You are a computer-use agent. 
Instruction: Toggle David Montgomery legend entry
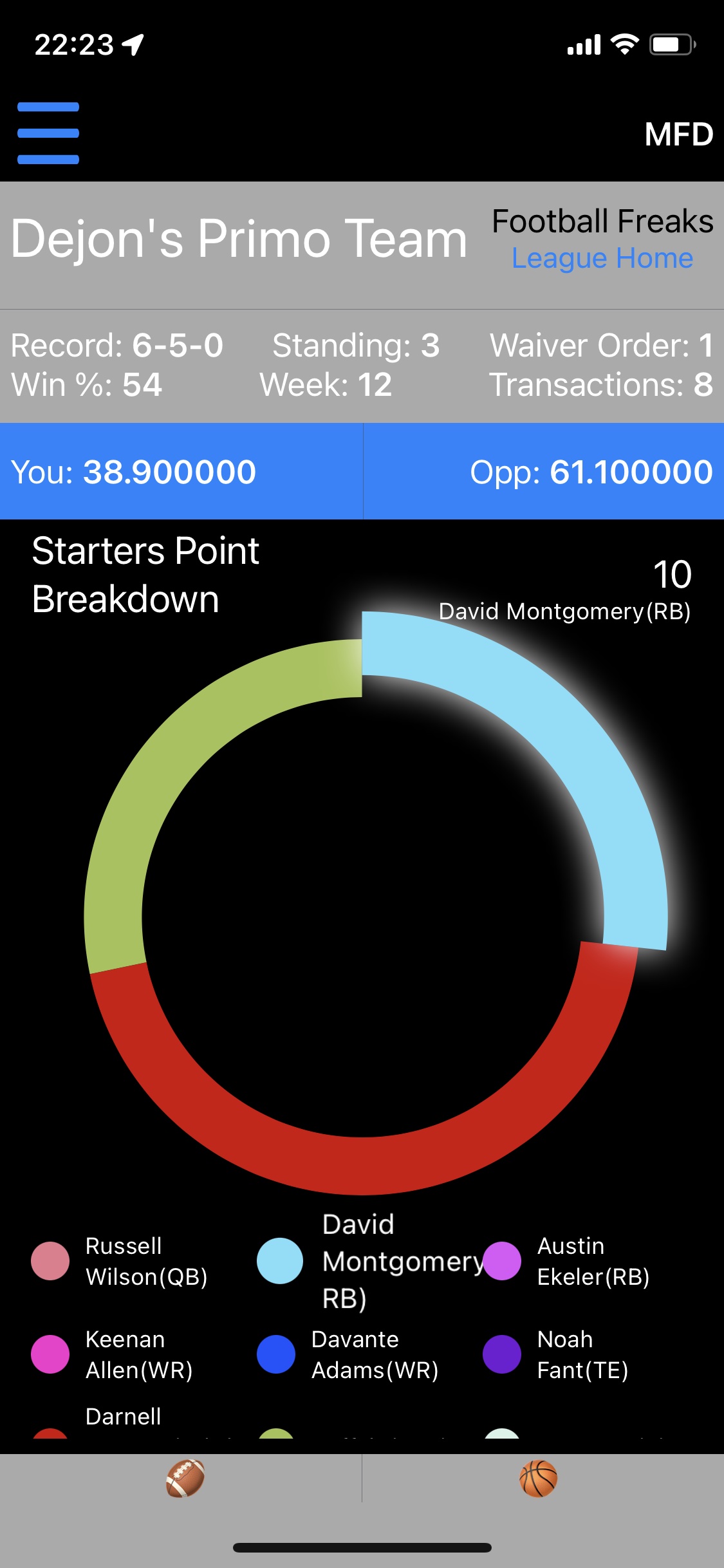(x=371, y=1261)
